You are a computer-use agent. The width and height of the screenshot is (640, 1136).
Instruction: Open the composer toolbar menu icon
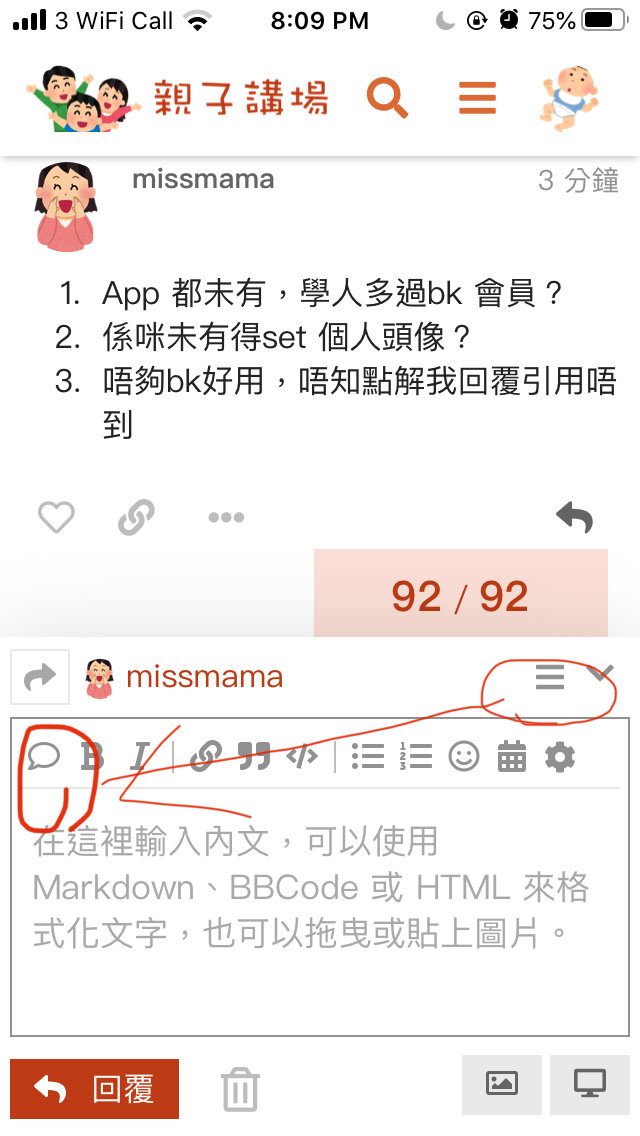(x=549, y=677)
